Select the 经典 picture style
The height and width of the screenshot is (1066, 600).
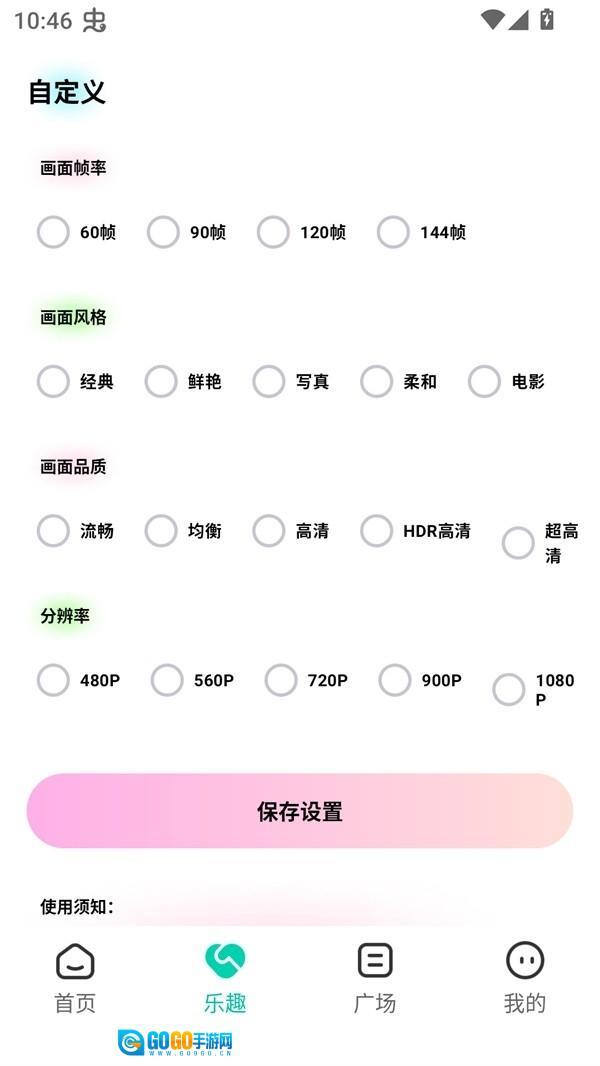coord(53,381)
